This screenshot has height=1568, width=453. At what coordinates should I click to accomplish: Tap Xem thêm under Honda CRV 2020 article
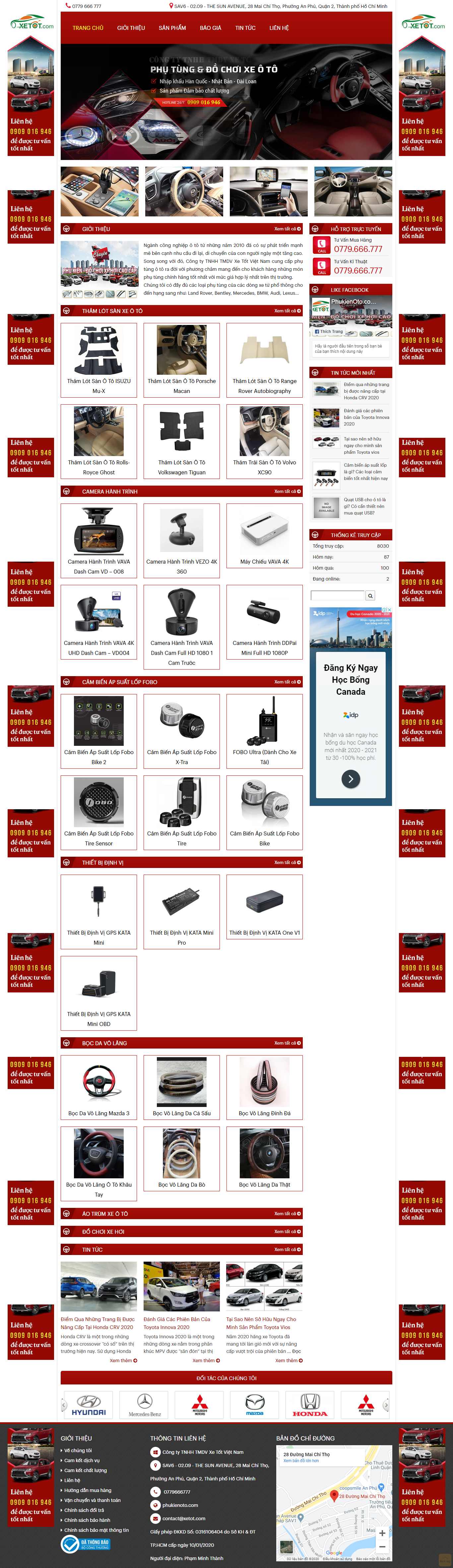(123, 1361)
